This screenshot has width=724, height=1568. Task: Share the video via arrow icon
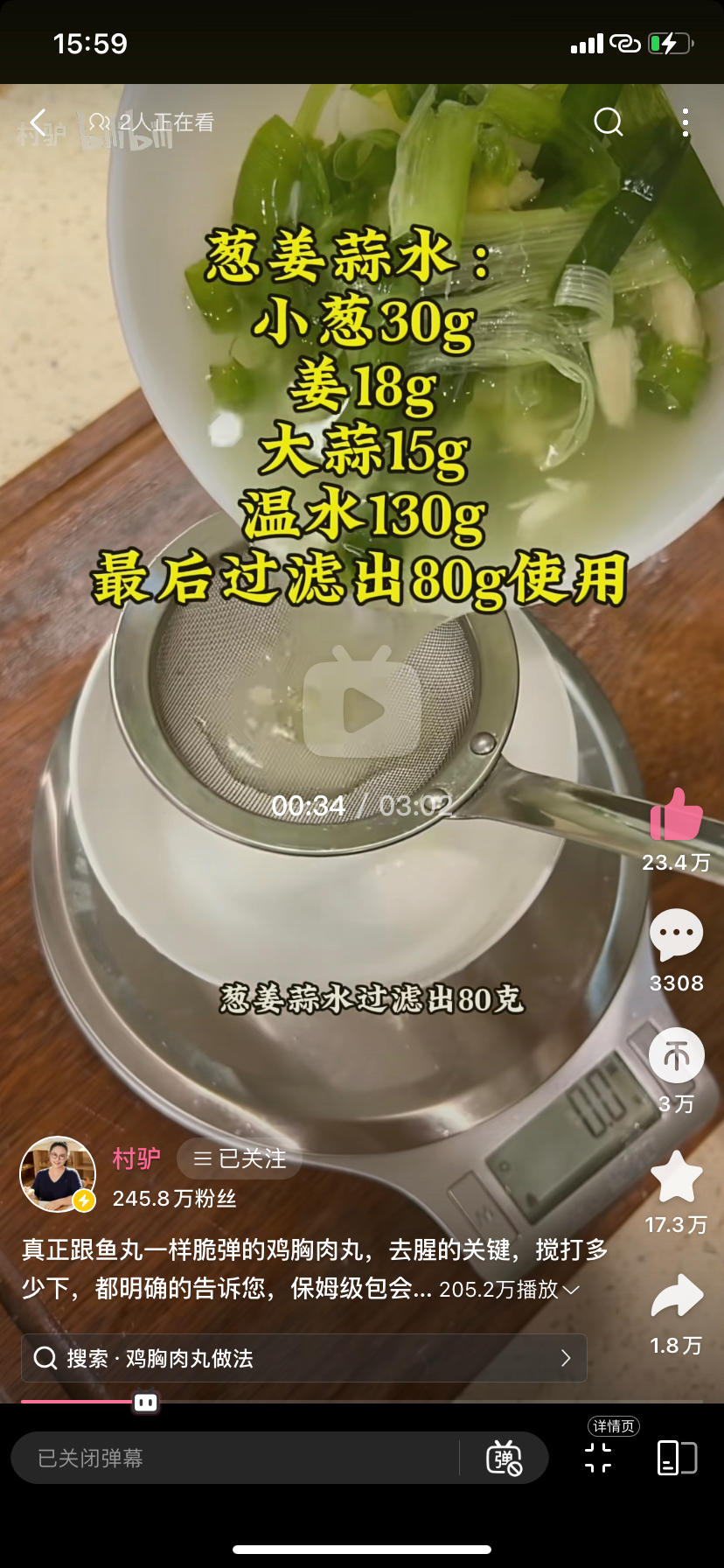coord(676,1297)
